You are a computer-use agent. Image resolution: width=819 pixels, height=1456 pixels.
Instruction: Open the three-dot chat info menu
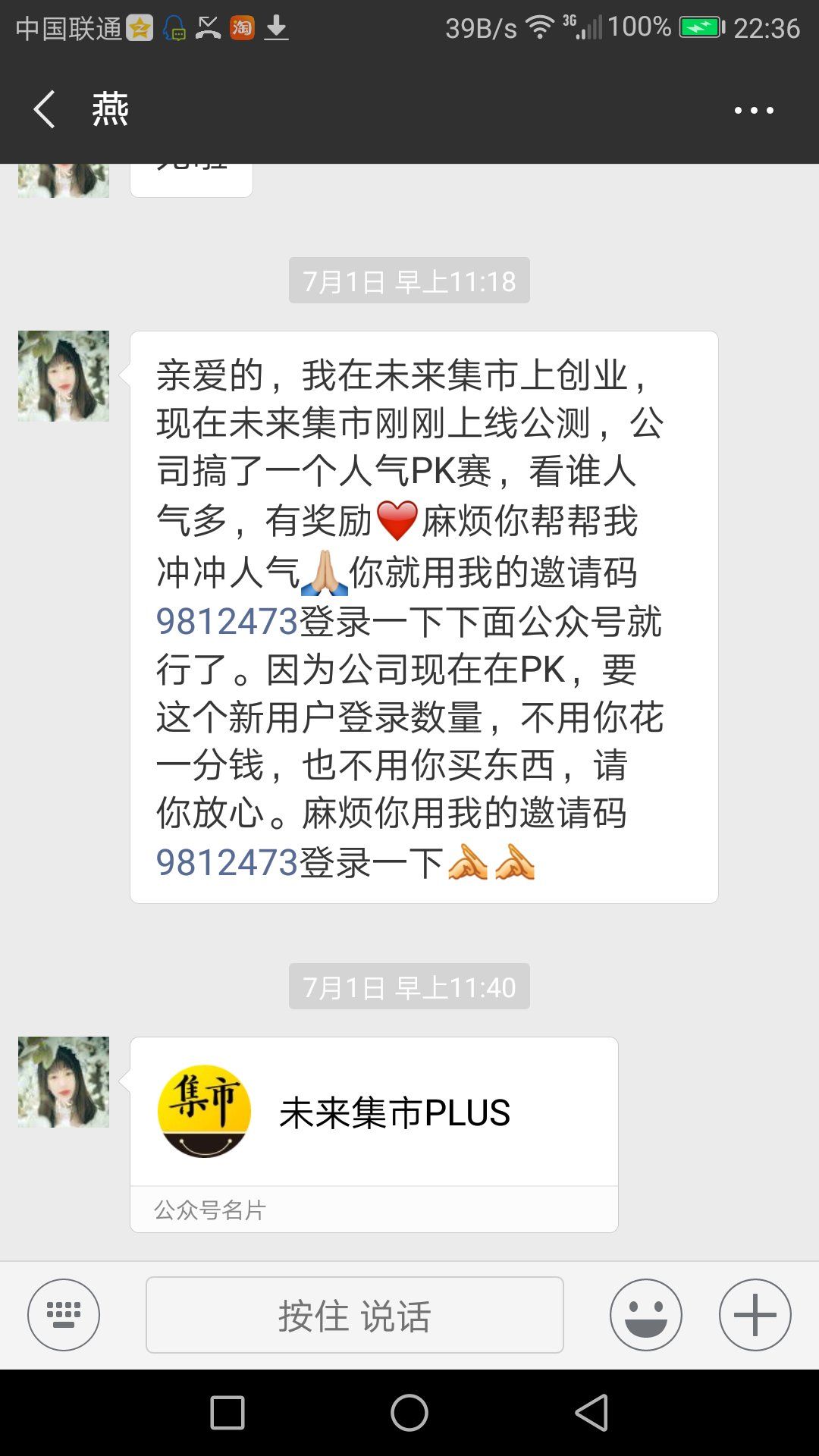pos(754,110)
